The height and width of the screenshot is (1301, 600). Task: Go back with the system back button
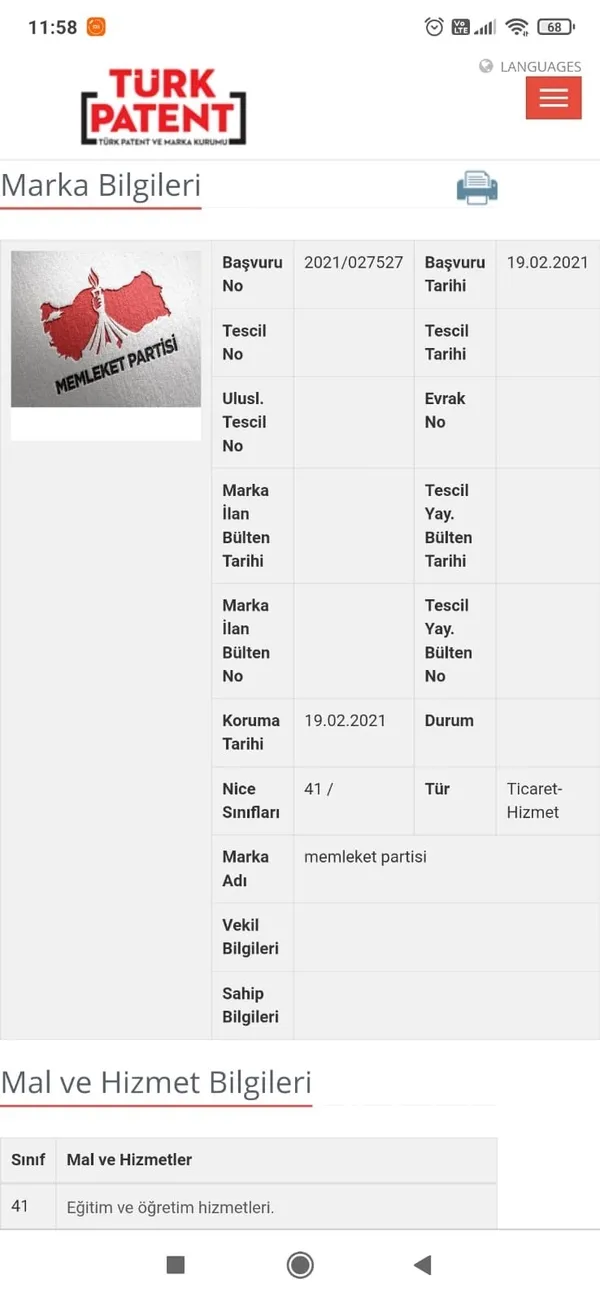click(x=422, y=1265)
